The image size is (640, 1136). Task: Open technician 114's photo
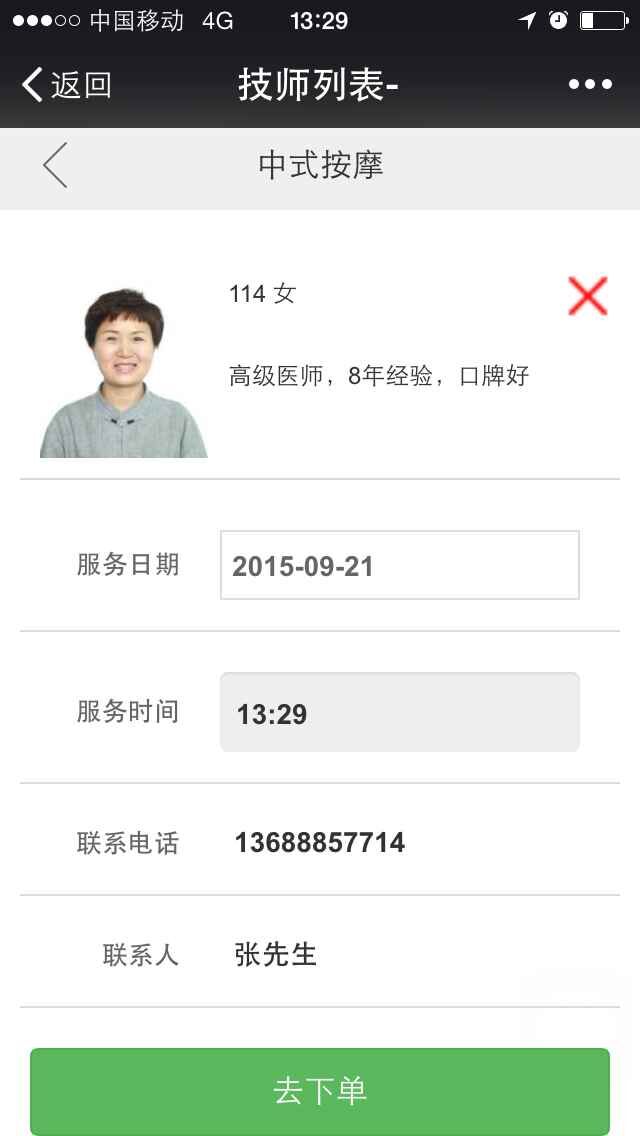tap(123, 373)
